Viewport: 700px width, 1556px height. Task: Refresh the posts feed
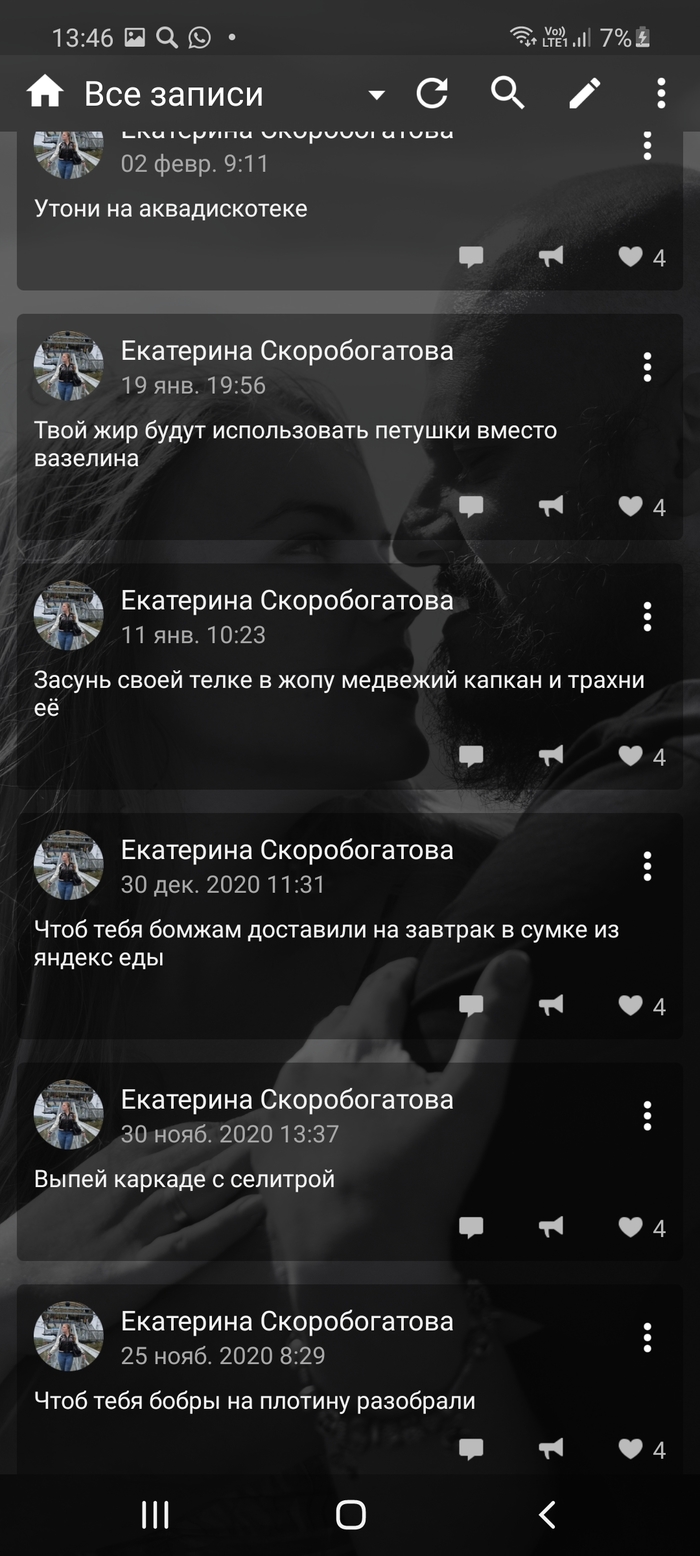432,94
